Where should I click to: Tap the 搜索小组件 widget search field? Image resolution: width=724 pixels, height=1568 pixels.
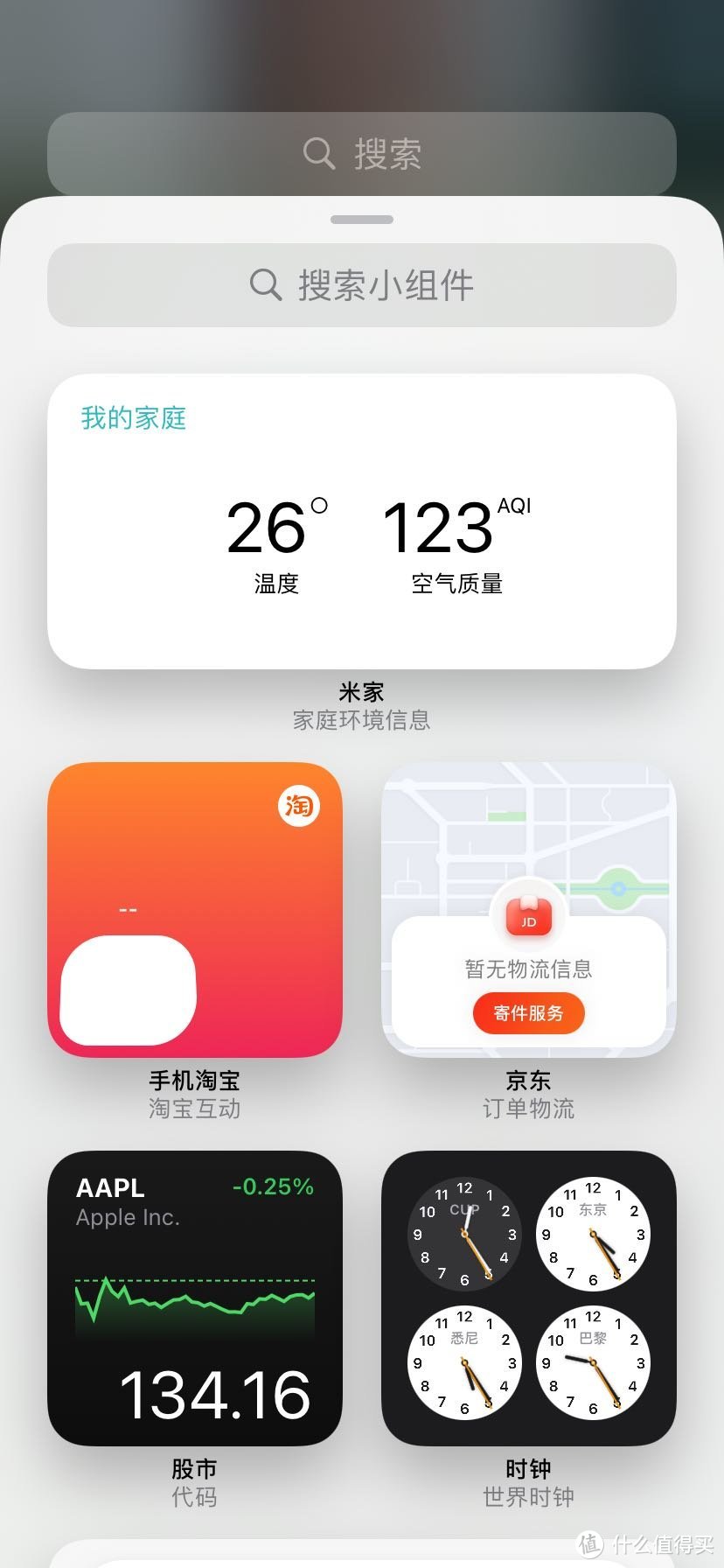pos(362,285)
